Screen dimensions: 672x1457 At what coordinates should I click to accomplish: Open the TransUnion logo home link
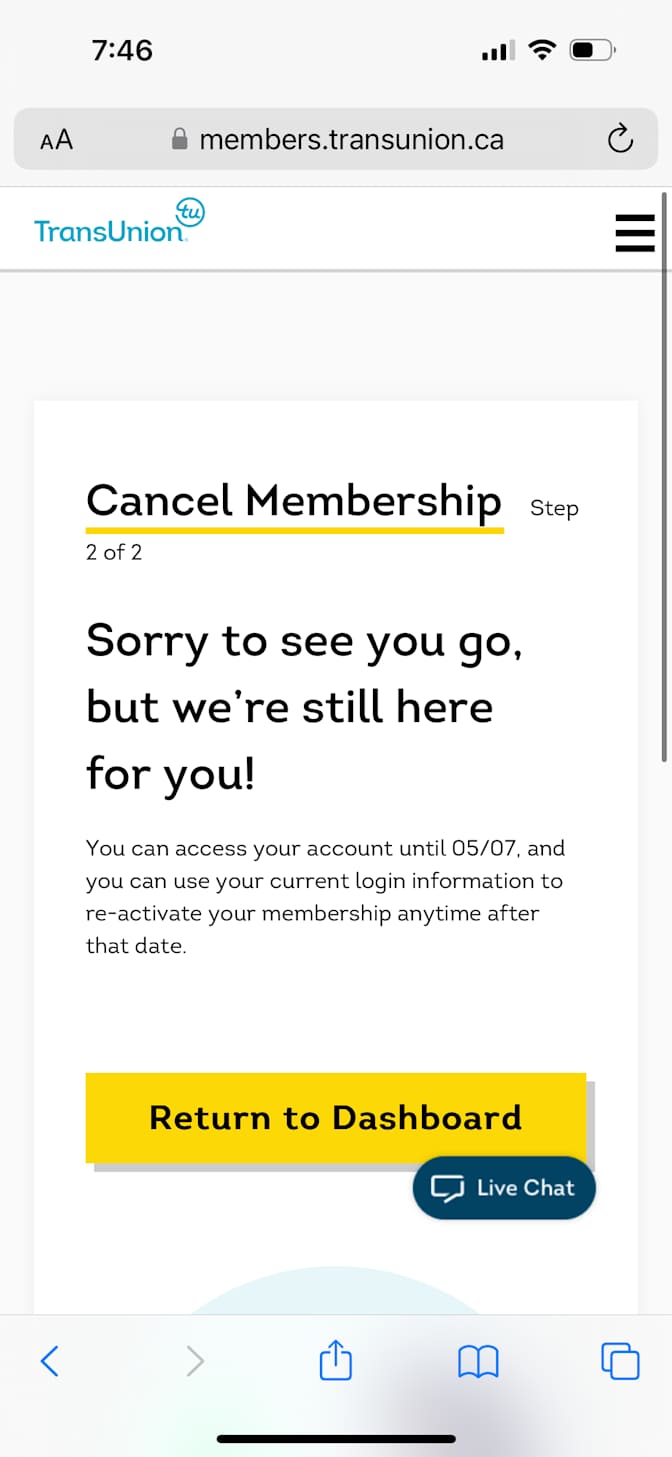tap(120, 224)
